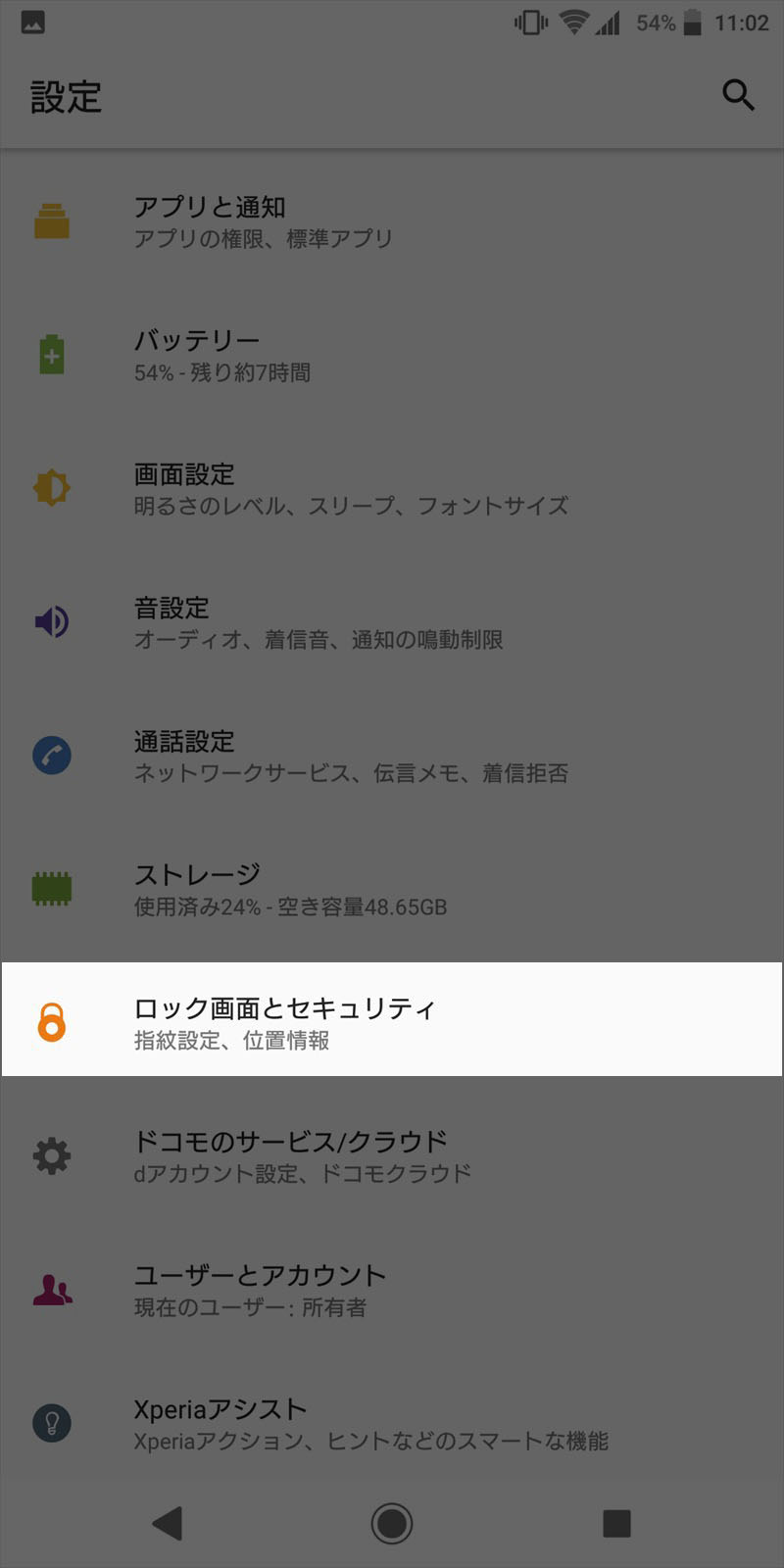Open 通話設定 row
Viewport: 784px width, 1568px height.
(x=392, y=756)
